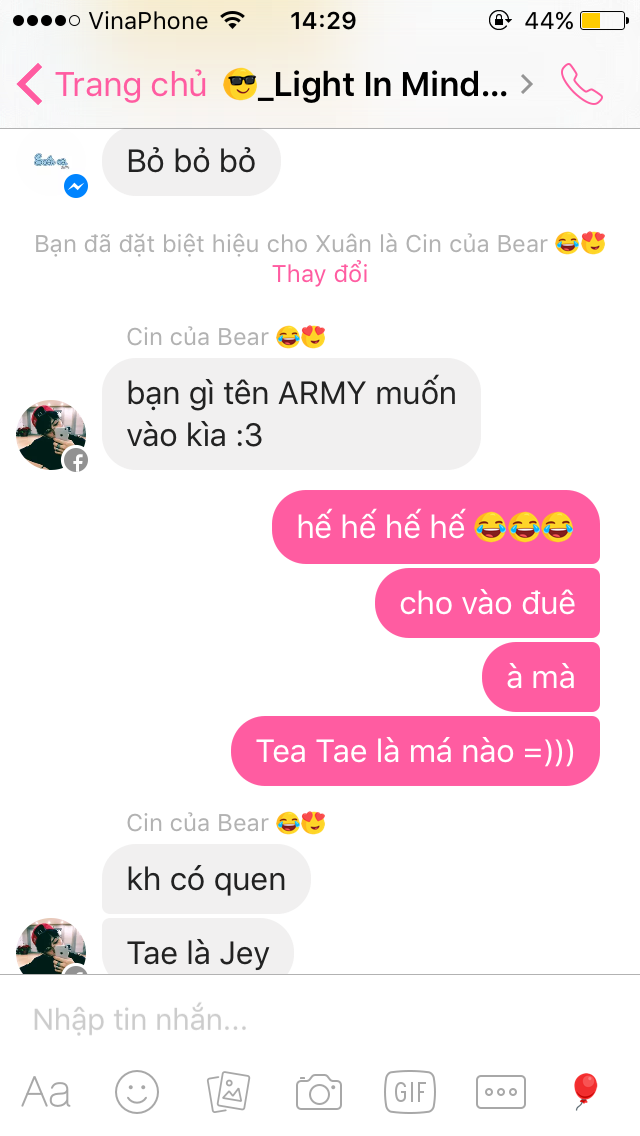The width and height of the screenshot is (640, 1136).
Task: Open the photo gallery picker
Action: coord(228,1091)
